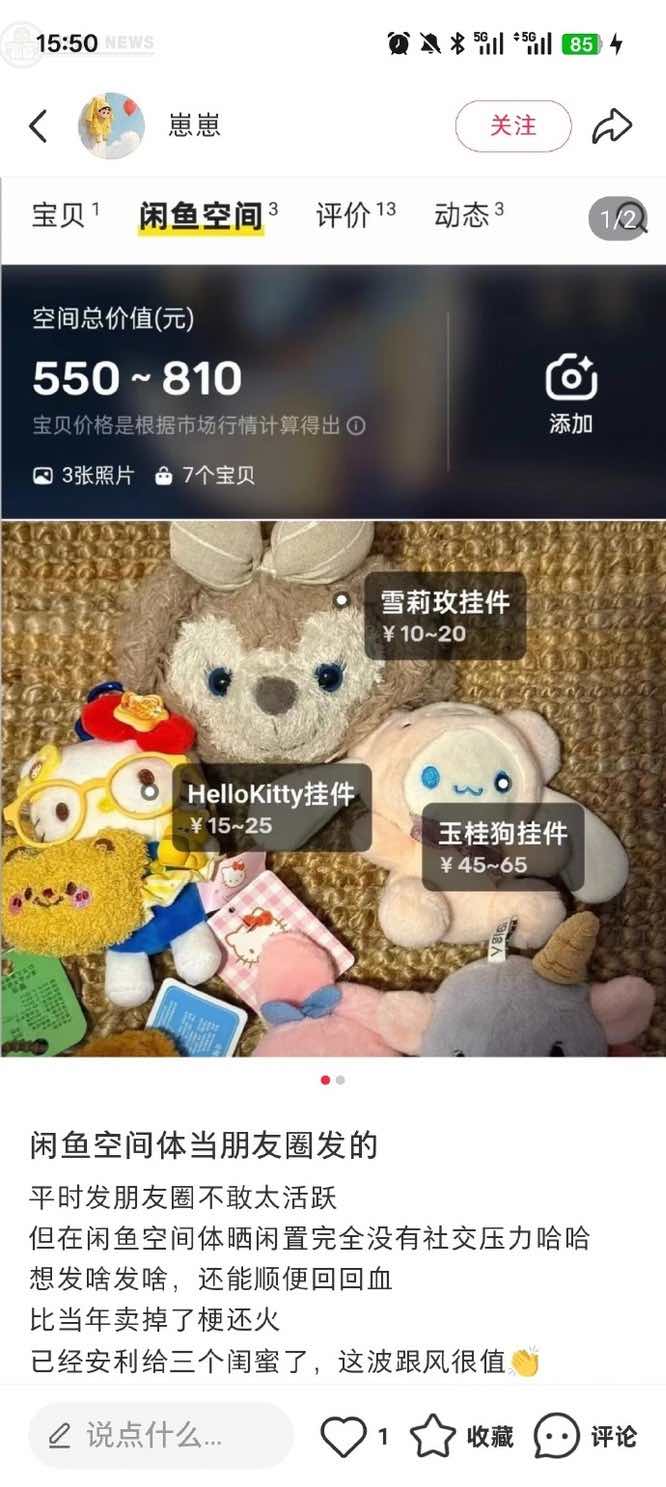Open the author's profile avatar
Image resolution: width=666 pixels, height=1487 pixels.
(x=111, y=126)
